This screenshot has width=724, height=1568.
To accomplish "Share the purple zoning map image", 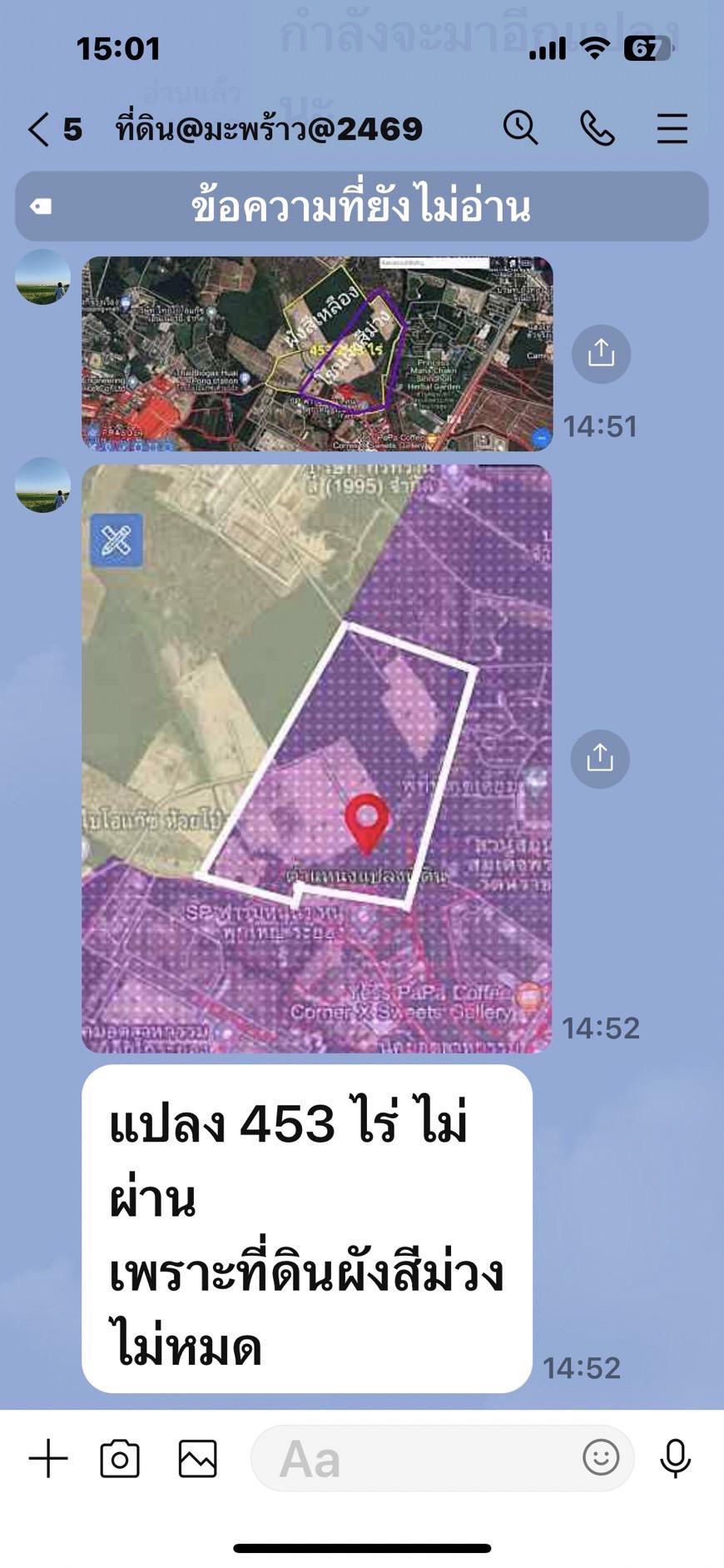I will [x=600, y=759].
